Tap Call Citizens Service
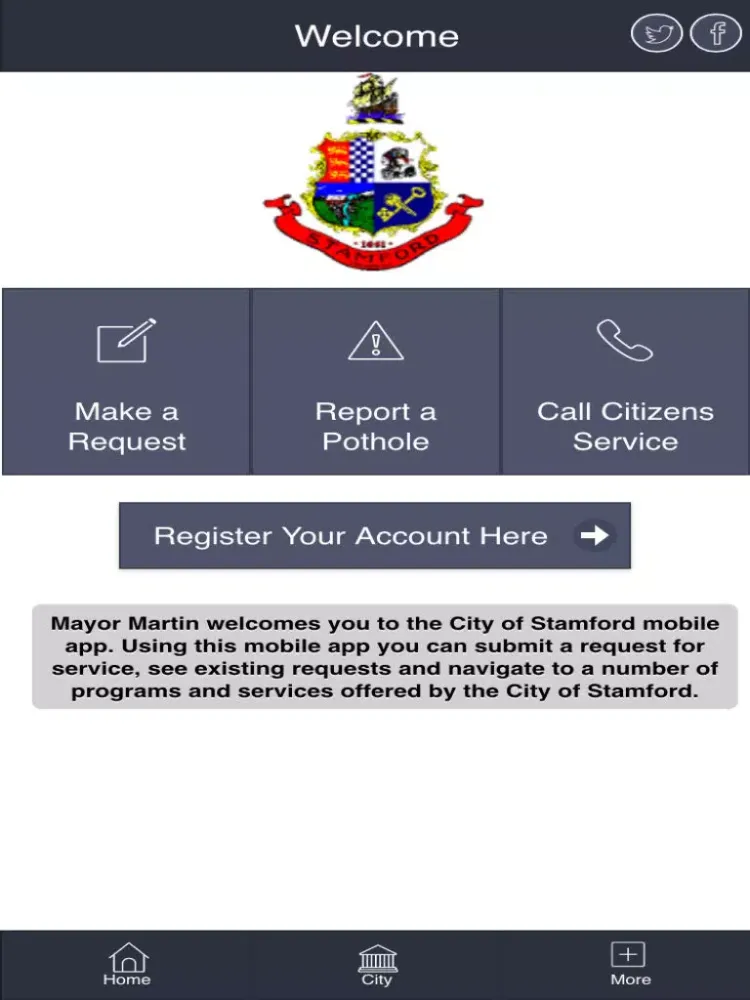 pos(625,381)
